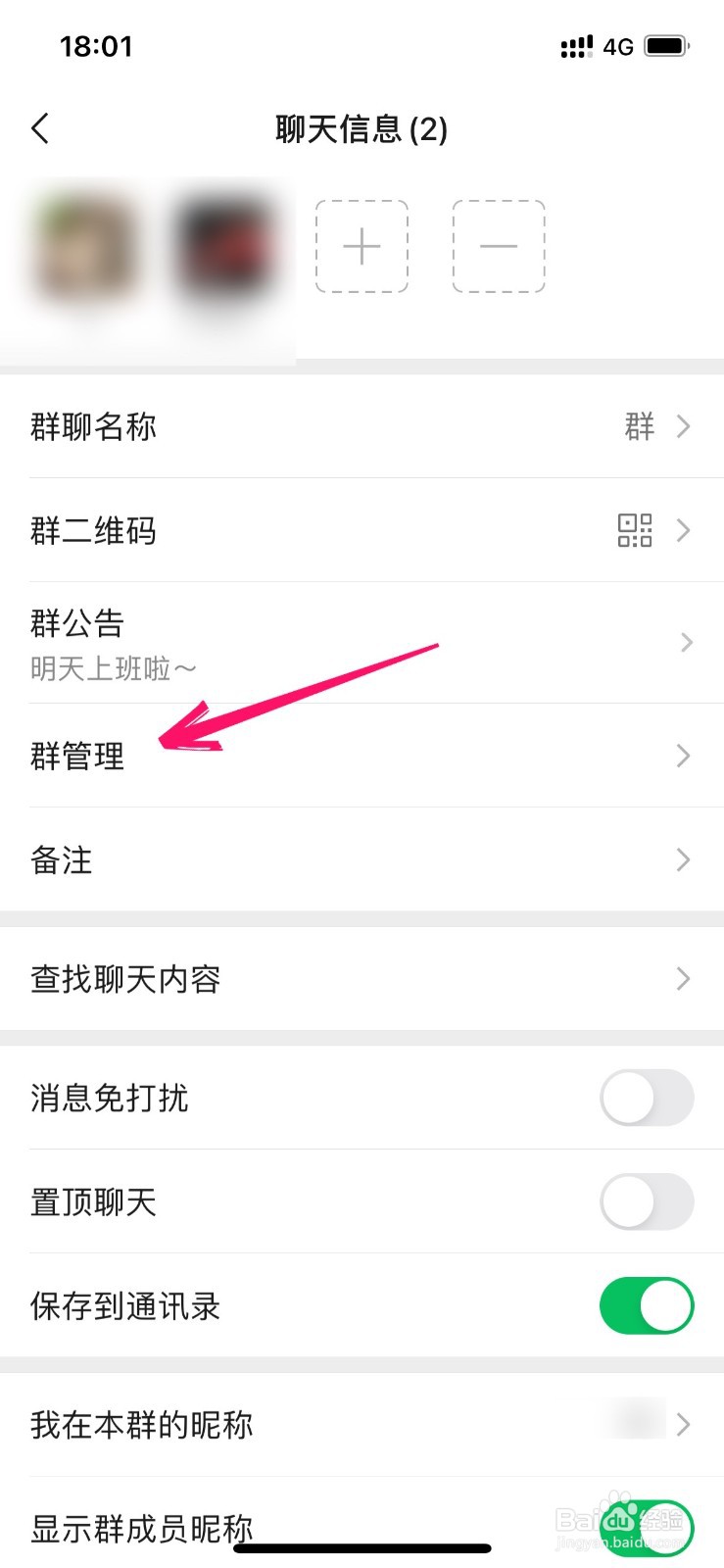Viewport: 724px width, 1568px height.
Task: Tap the back arrow to exit chat info
Action: coord(41,128)
